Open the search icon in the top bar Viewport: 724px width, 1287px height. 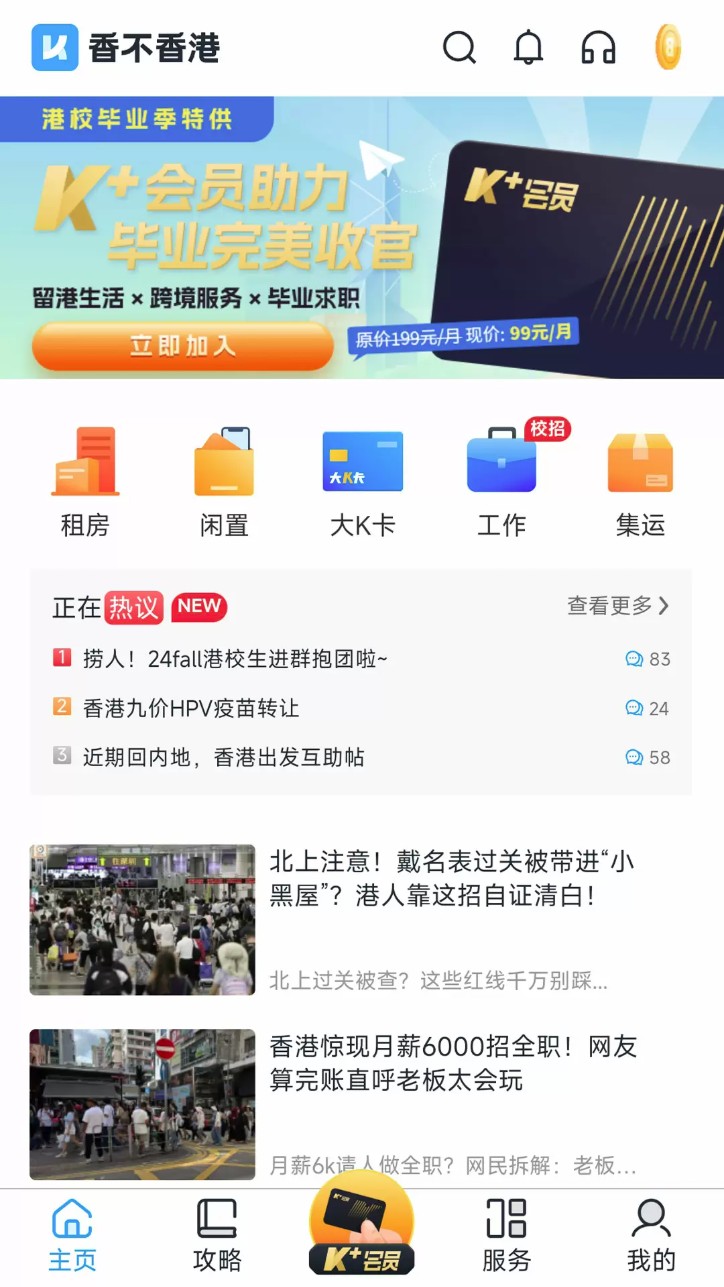459,47
